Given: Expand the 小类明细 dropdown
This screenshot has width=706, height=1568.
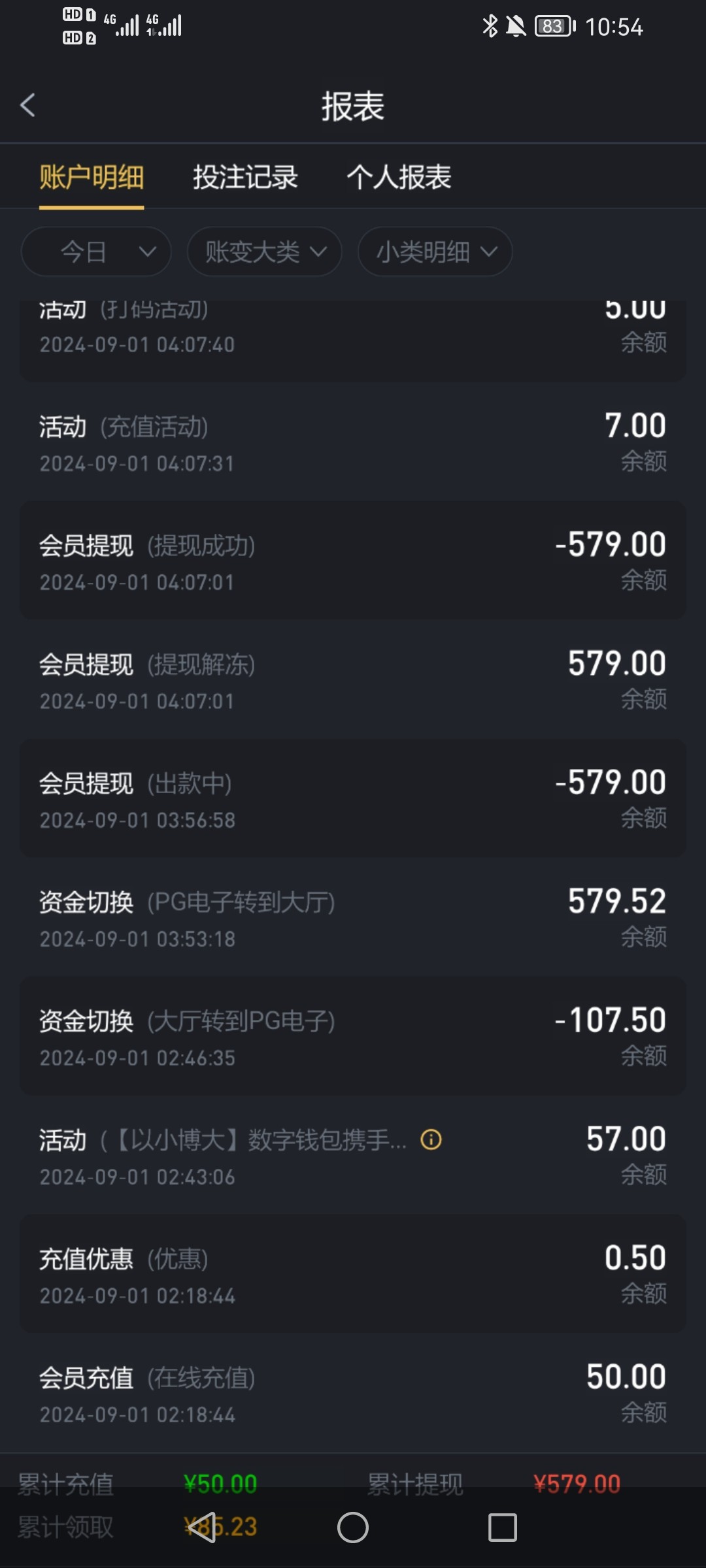Looking at the screenshot, I should pyautogui.click(x=435, y=252).
